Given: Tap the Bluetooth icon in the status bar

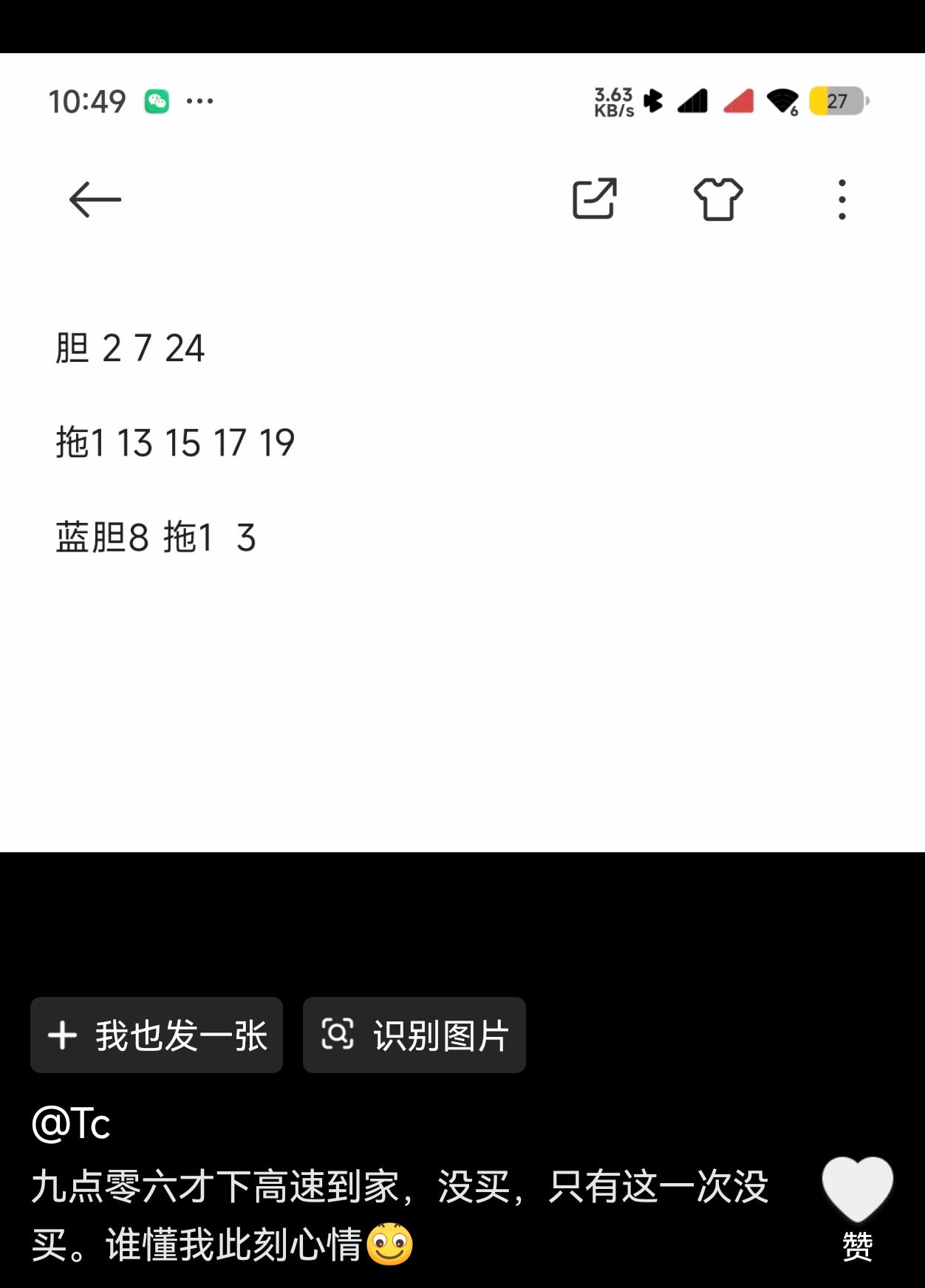Looking at the screenshot, I should (x=653, y=101).
